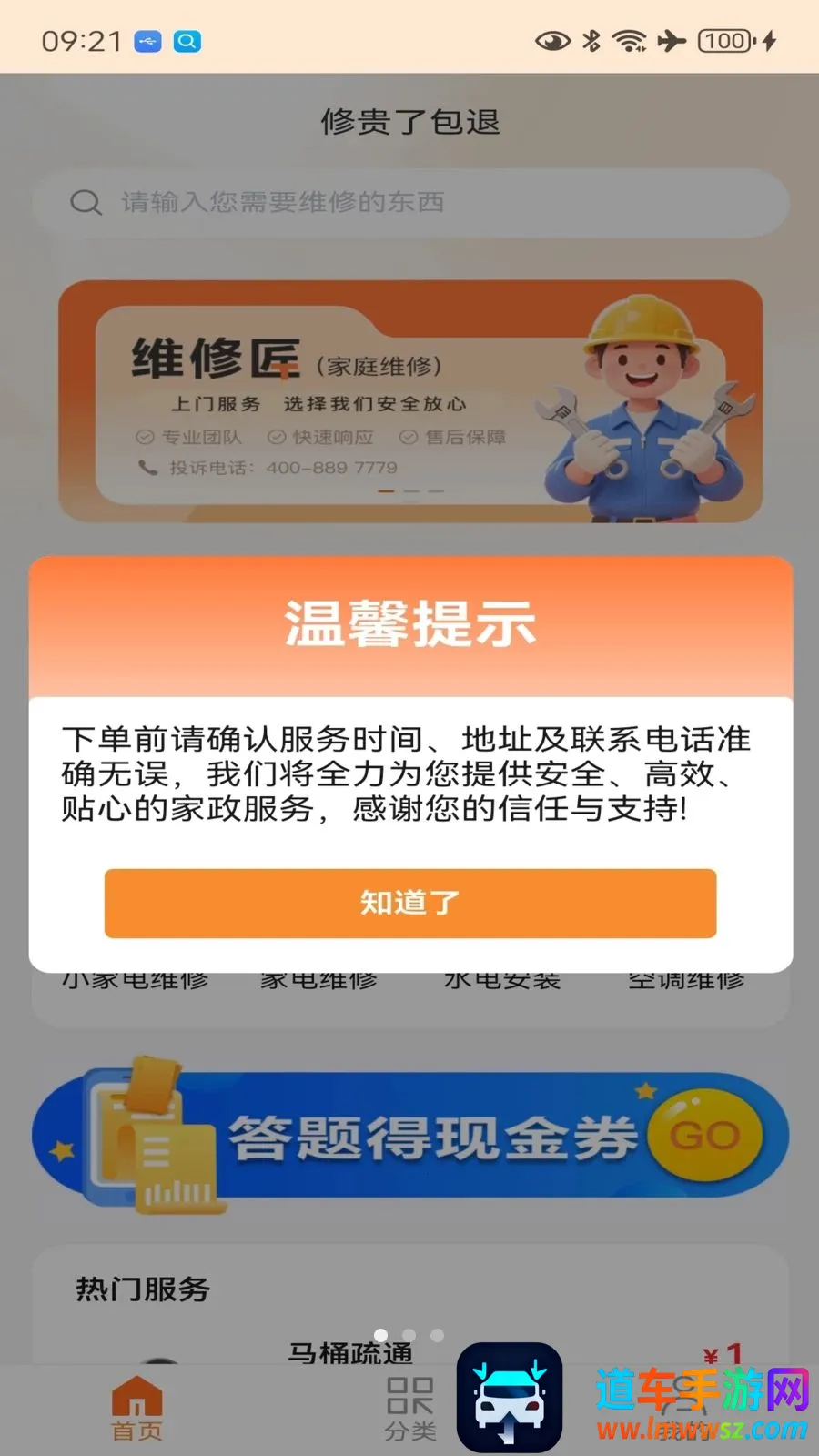The height and width of the screenshot is (1456, 819).
Task: Open the 维修匠 home repair banner
Action: click(x=410, y=401)
